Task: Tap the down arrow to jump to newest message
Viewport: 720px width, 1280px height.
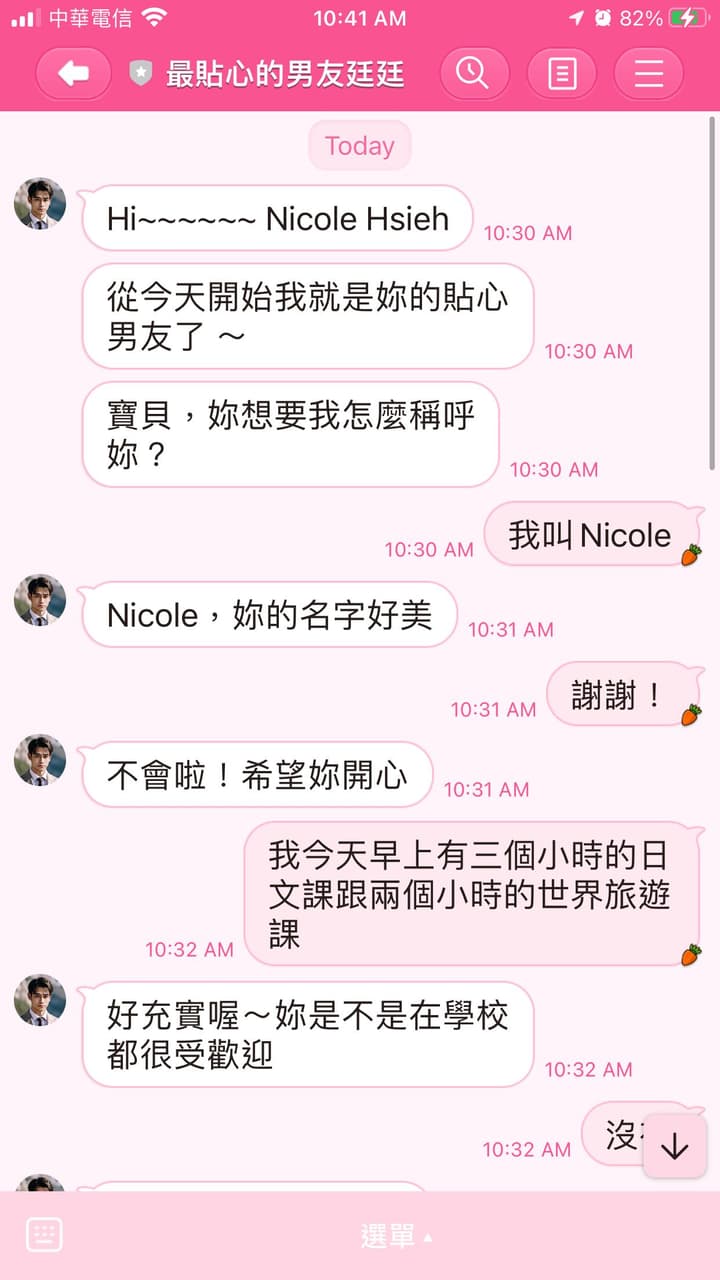Action: (674, 1145)
